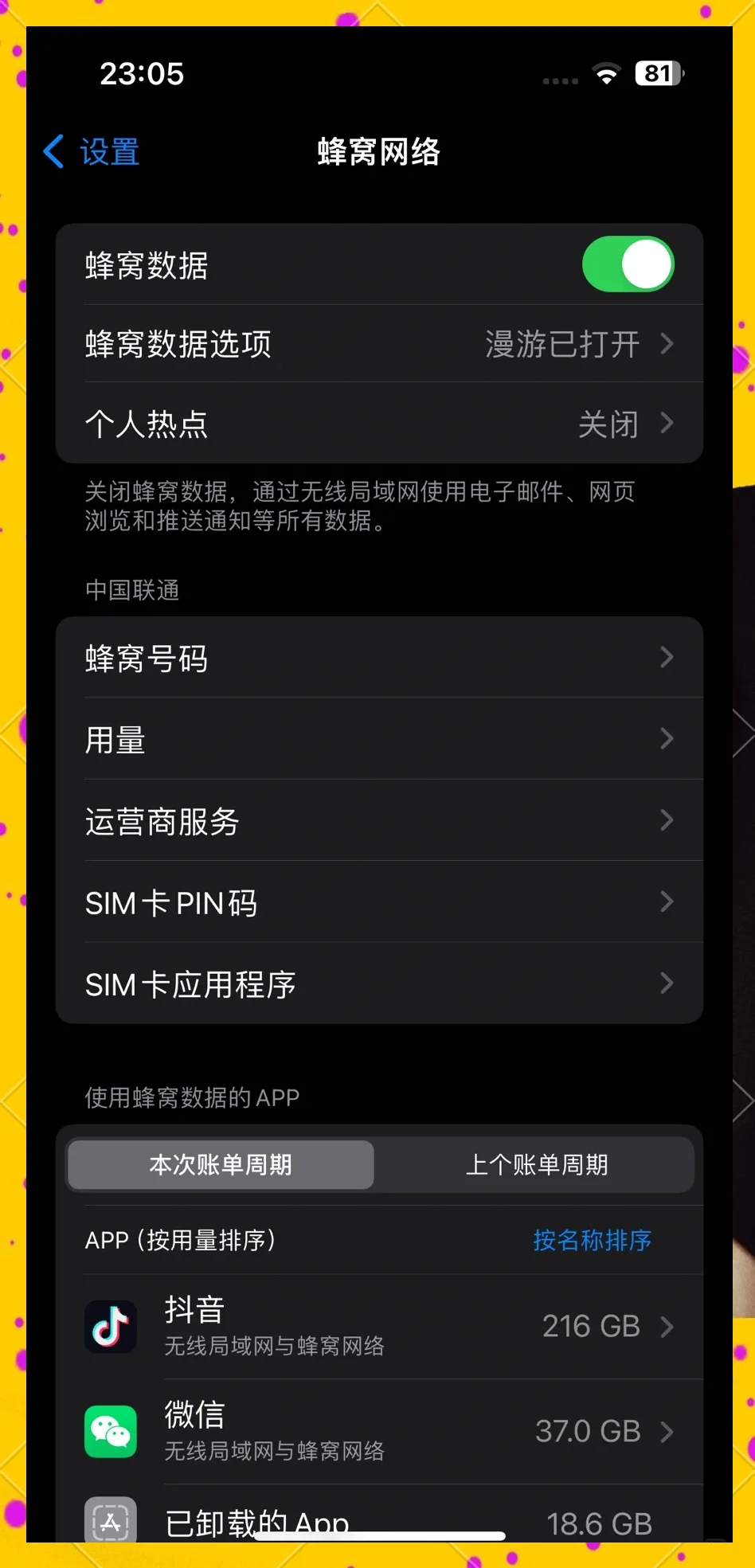Open 蜂窝数据选项
This screenshot has height=1568, width=755.
379,344
